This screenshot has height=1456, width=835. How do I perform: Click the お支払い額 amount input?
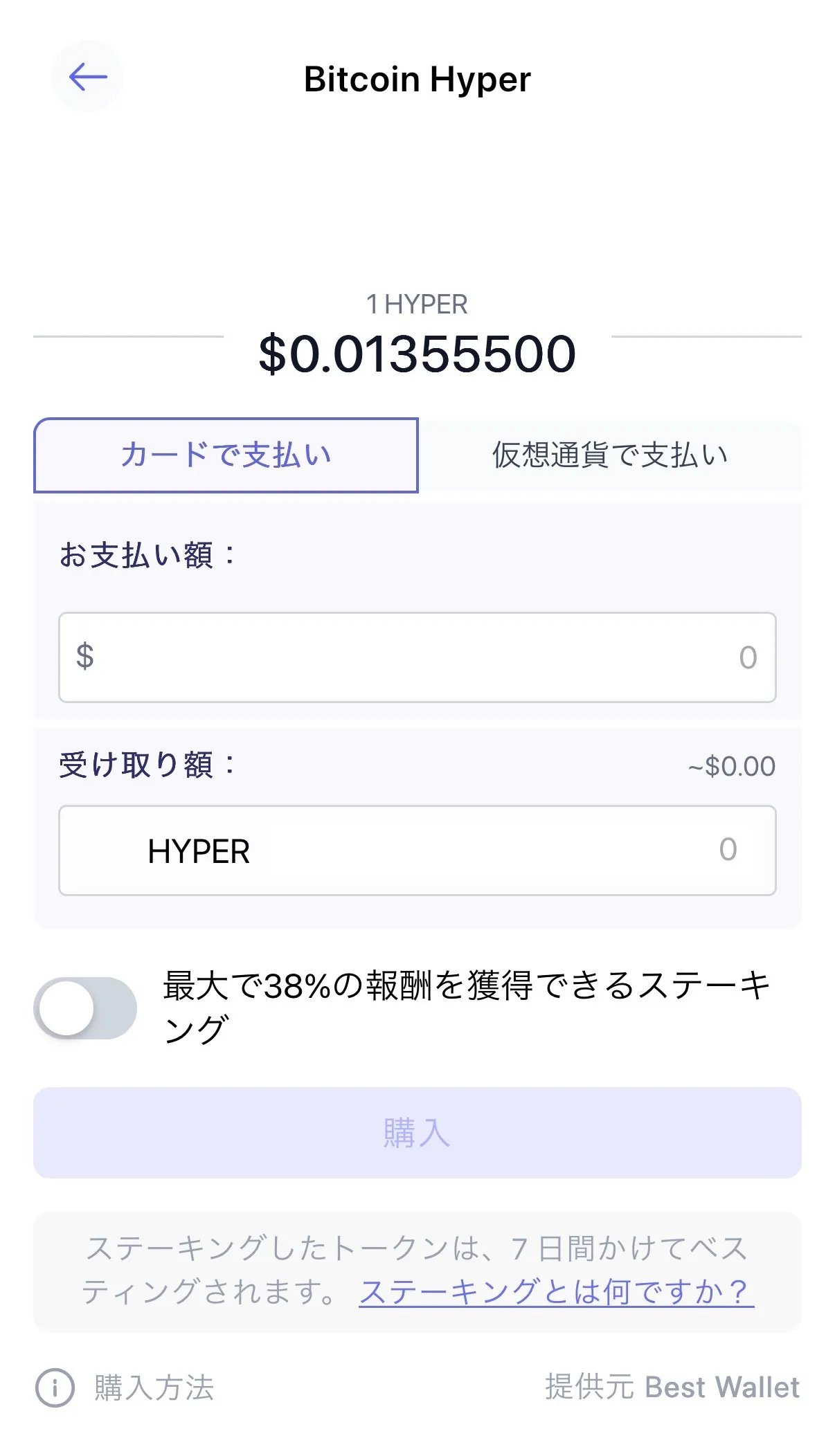pos(417,658)
